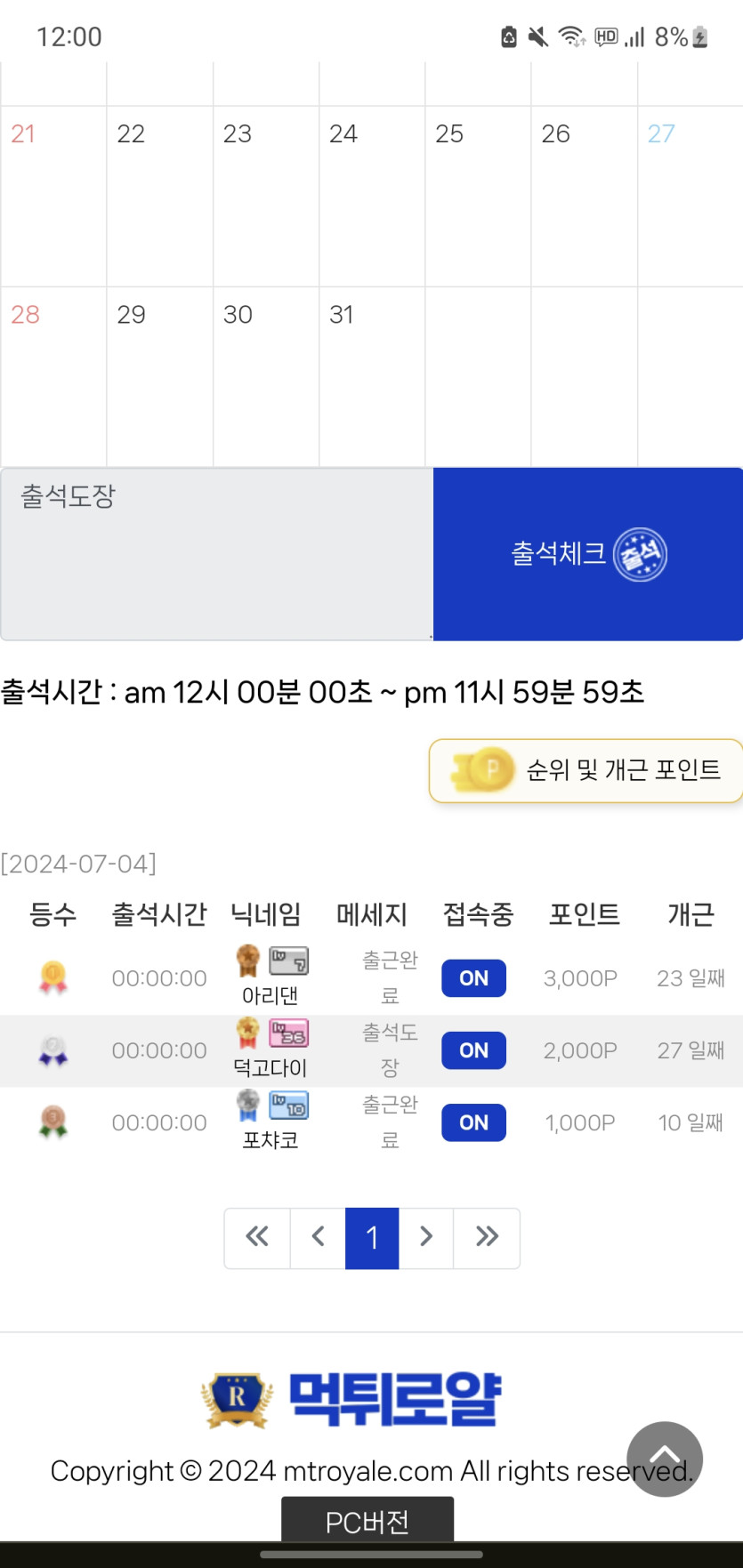Go to the previous page
The image size is (743, 1568).
pos(318,1237)
